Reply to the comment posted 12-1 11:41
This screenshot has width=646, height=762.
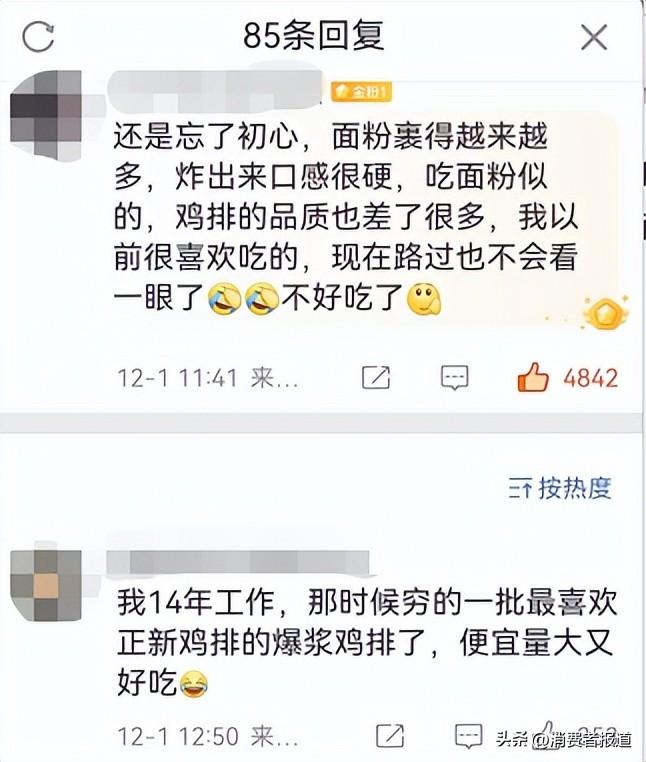click(x=455, y=377)
